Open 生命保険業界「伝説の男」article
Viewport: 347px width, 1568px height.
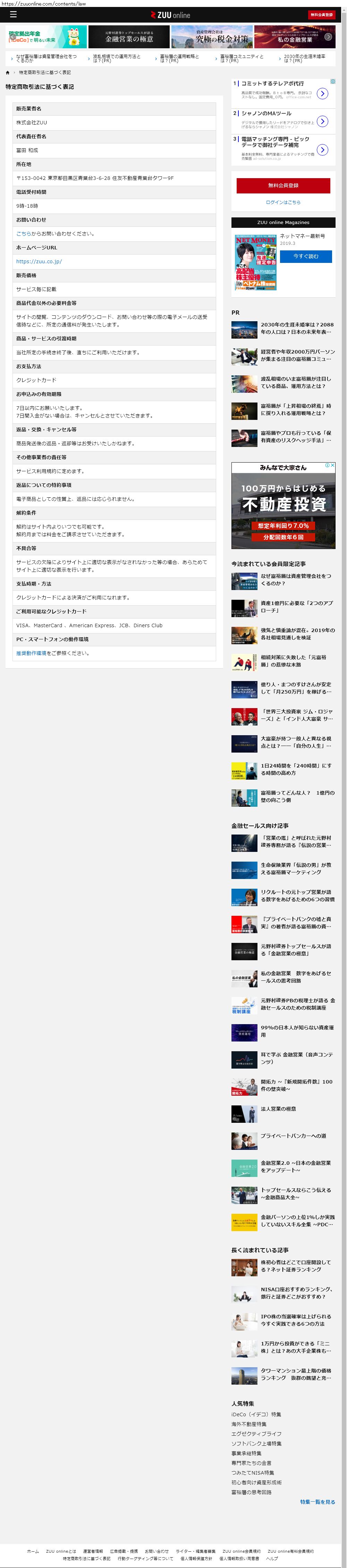click(x=296, y=868)
